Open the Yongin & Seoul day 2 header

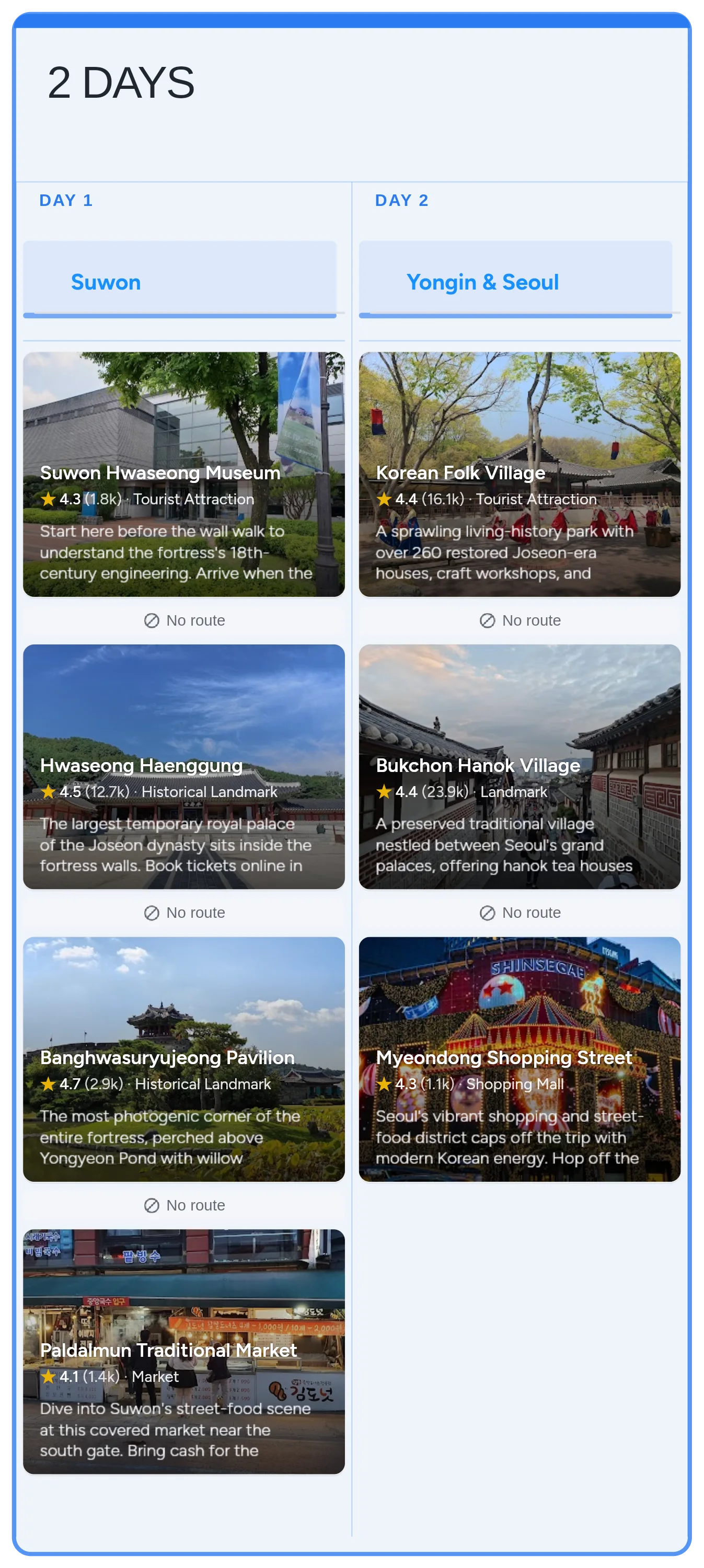[515, 280]
